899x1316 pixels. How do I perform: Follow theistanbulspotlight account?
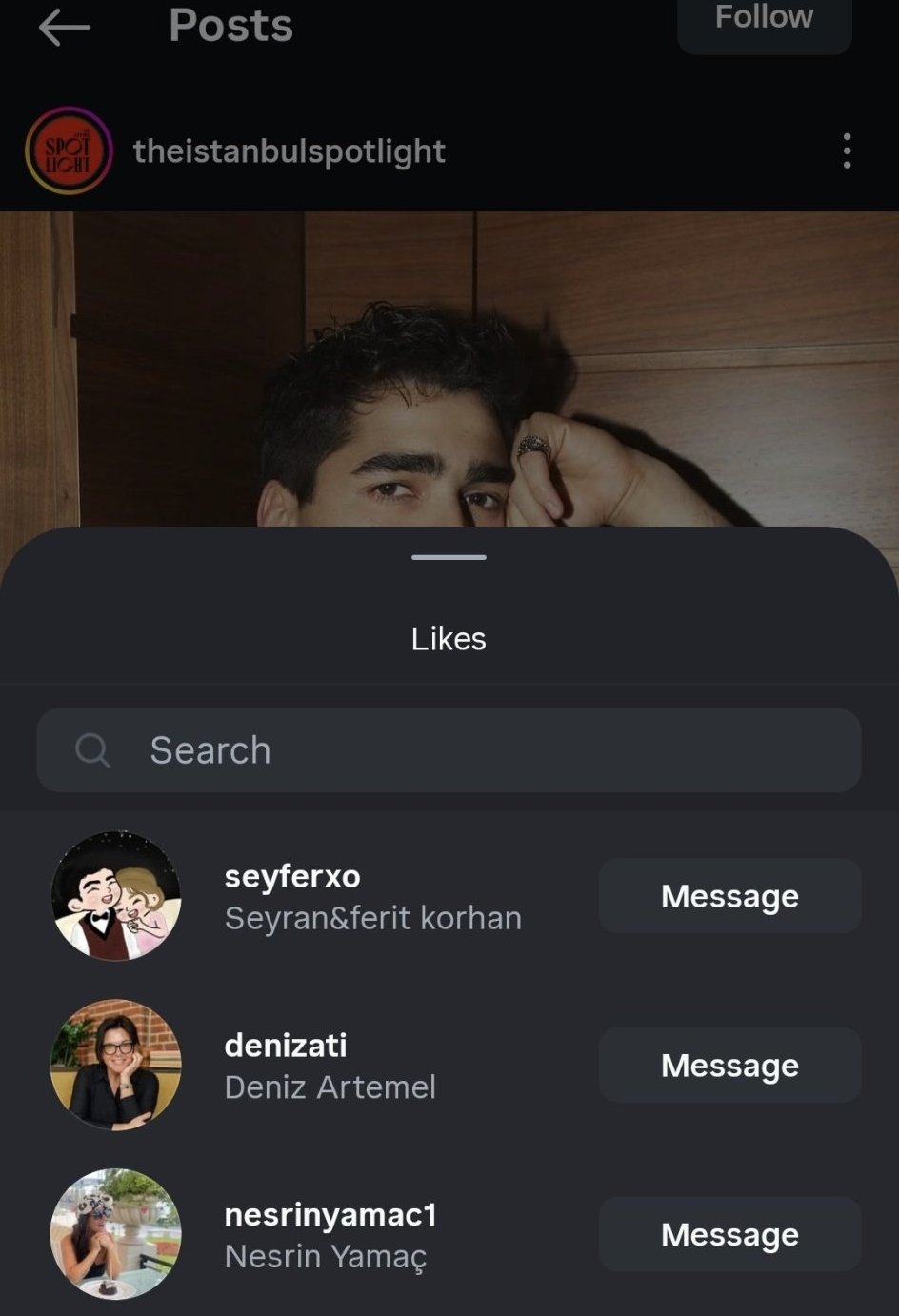(764, 21)
